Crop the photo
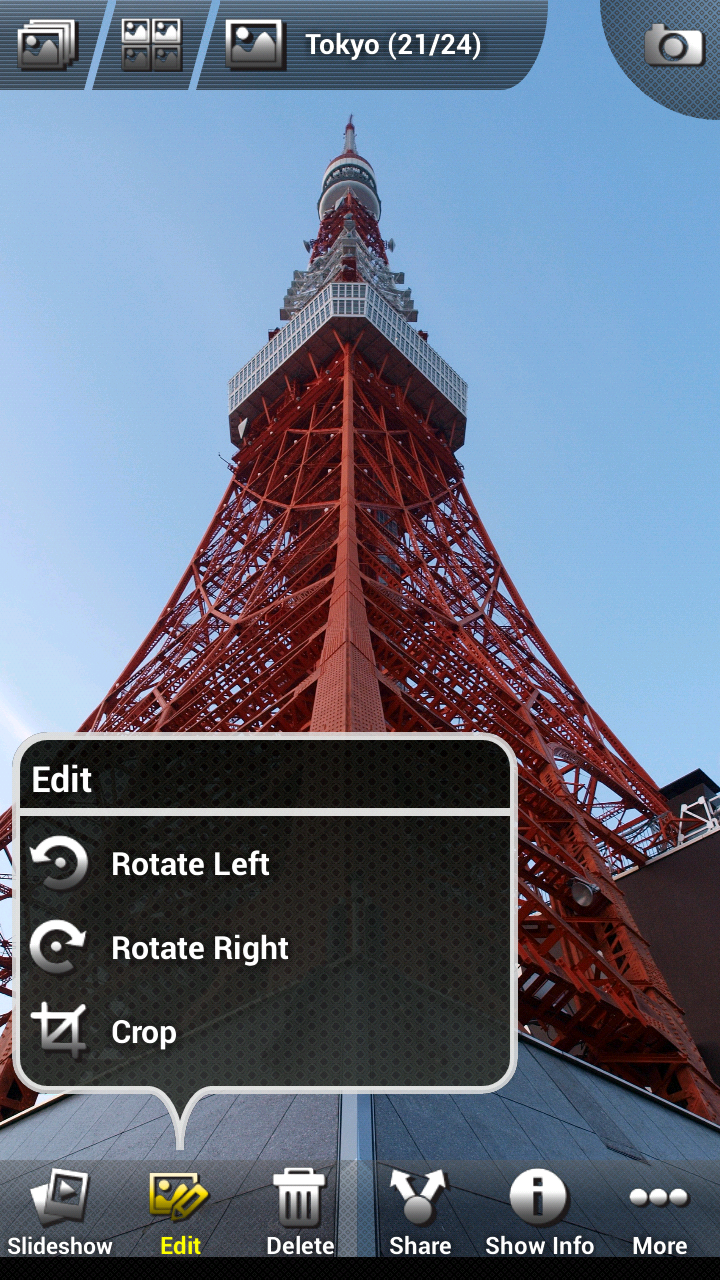Image resolution: width=720 pixels, height=1280 pixels. pos(144,1032)
